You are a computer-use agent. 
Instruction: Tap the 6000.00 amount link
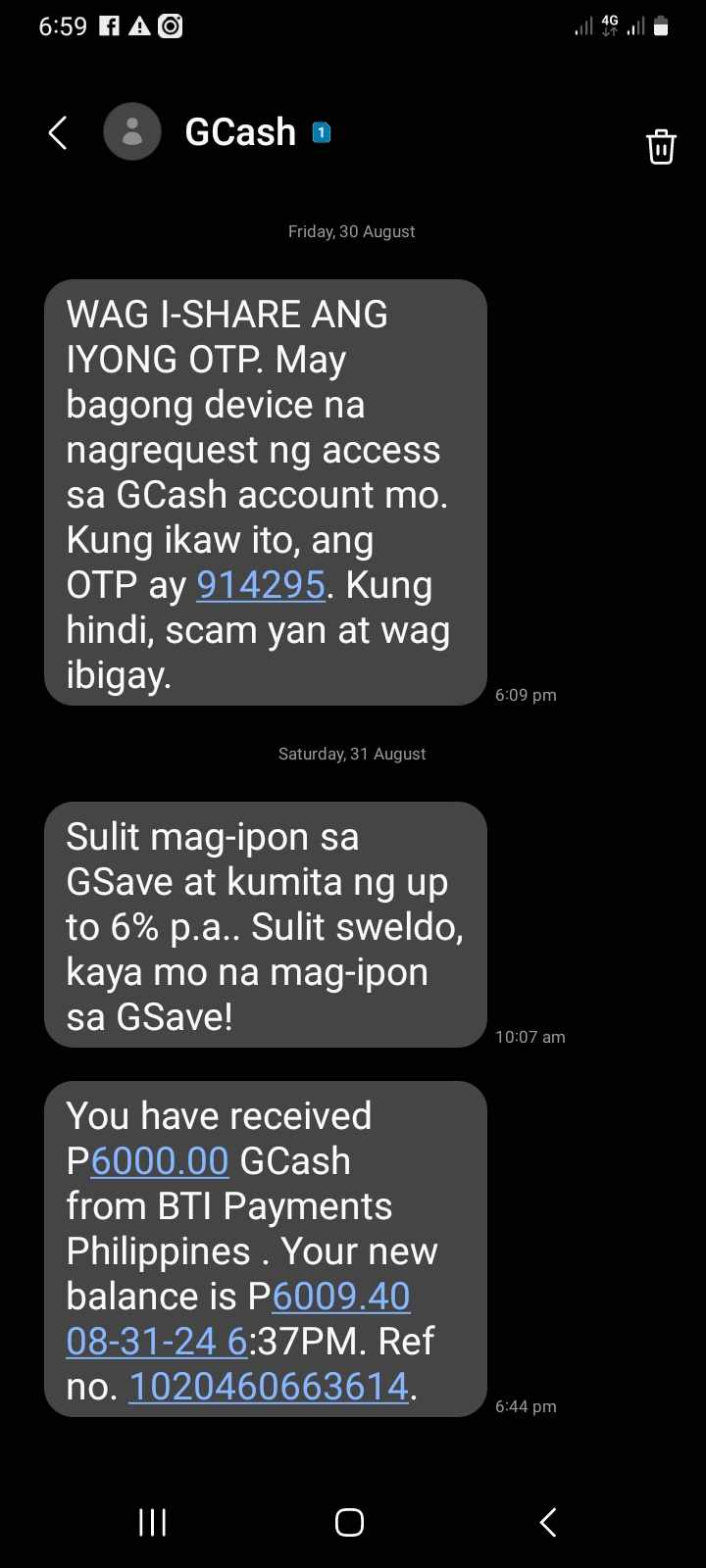[160, 1161]
